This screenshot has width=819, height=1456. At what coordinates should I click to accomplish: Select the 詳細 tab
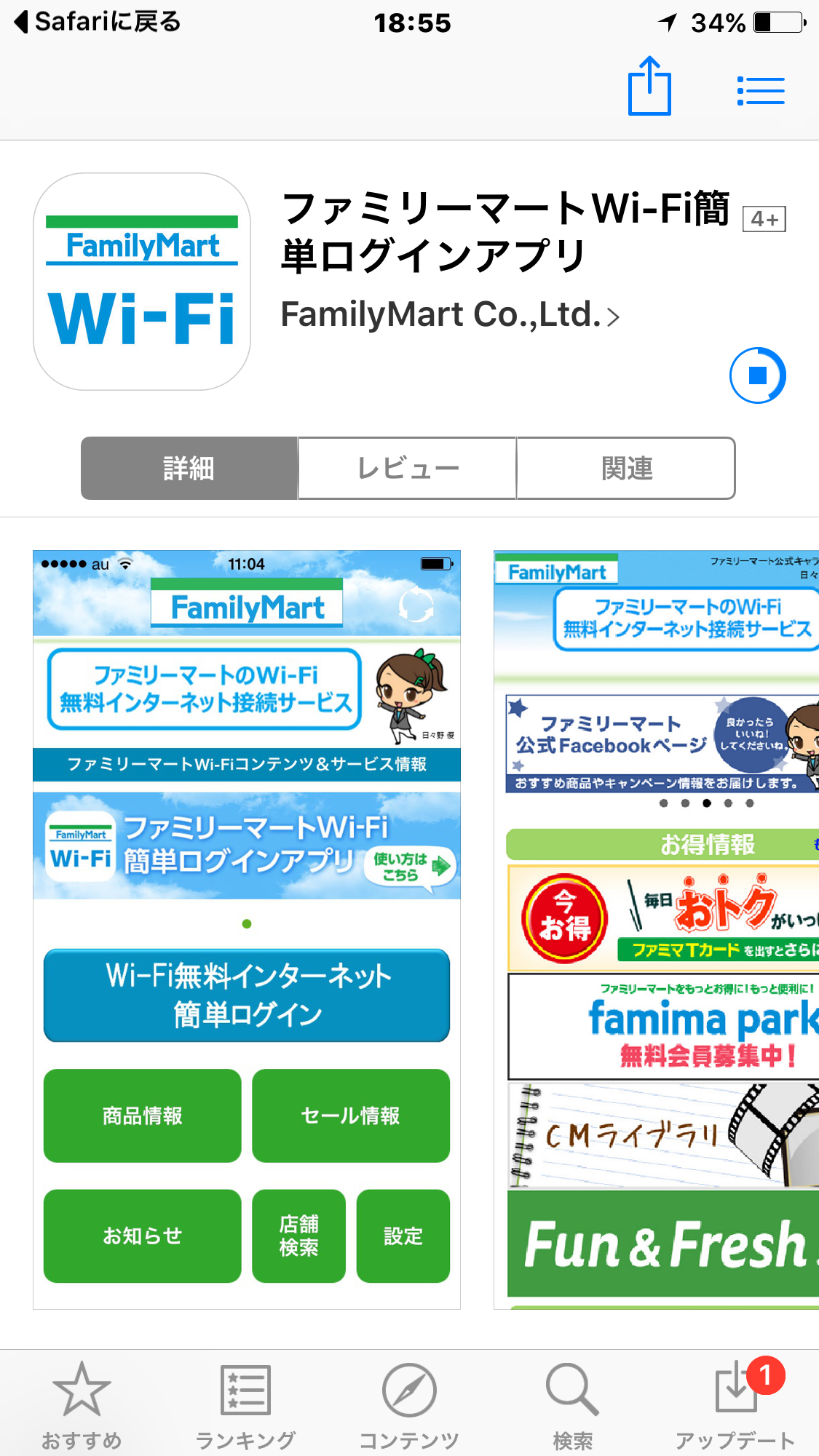pyautogui.click(x=189, y=469)
